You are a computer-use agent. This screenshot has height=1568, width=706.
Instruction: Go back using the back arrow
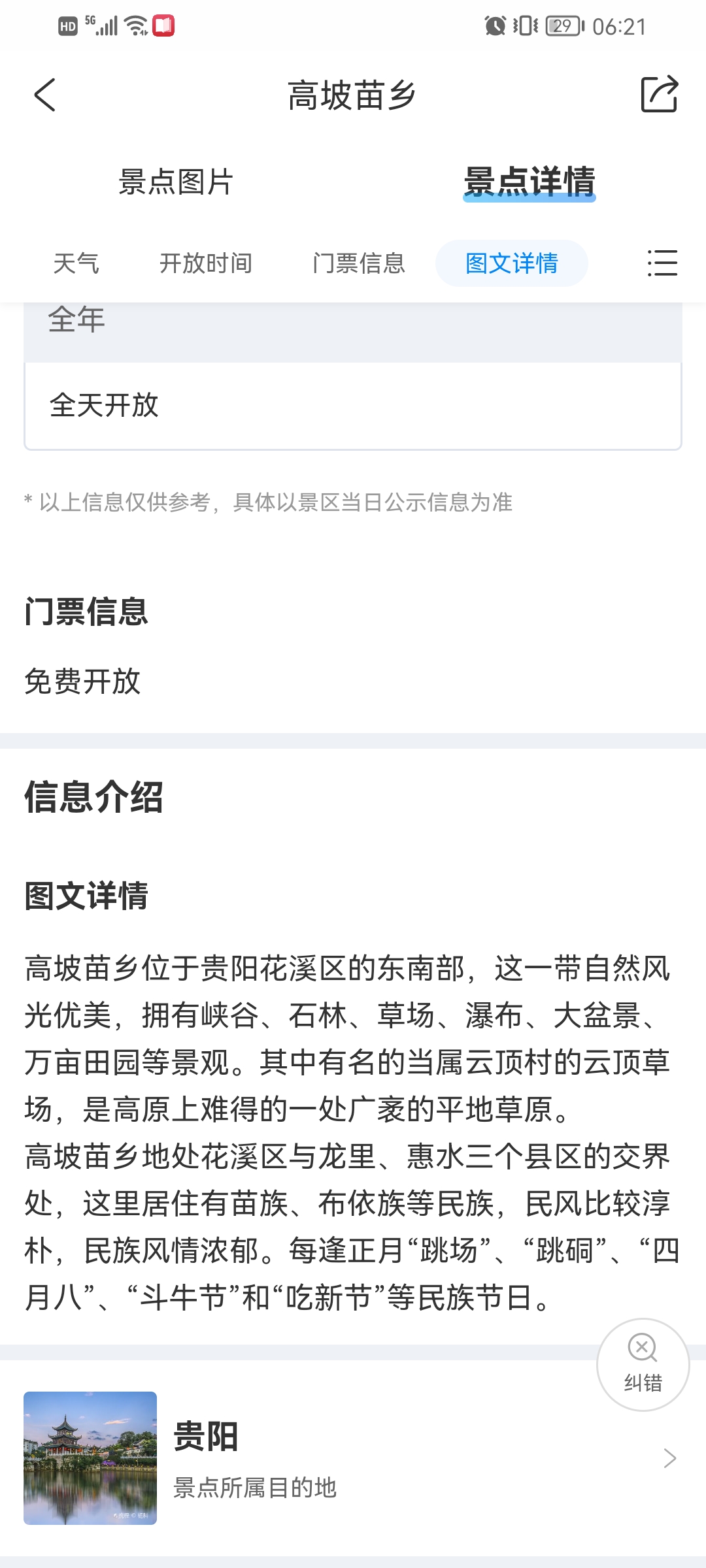click(44, 95)
